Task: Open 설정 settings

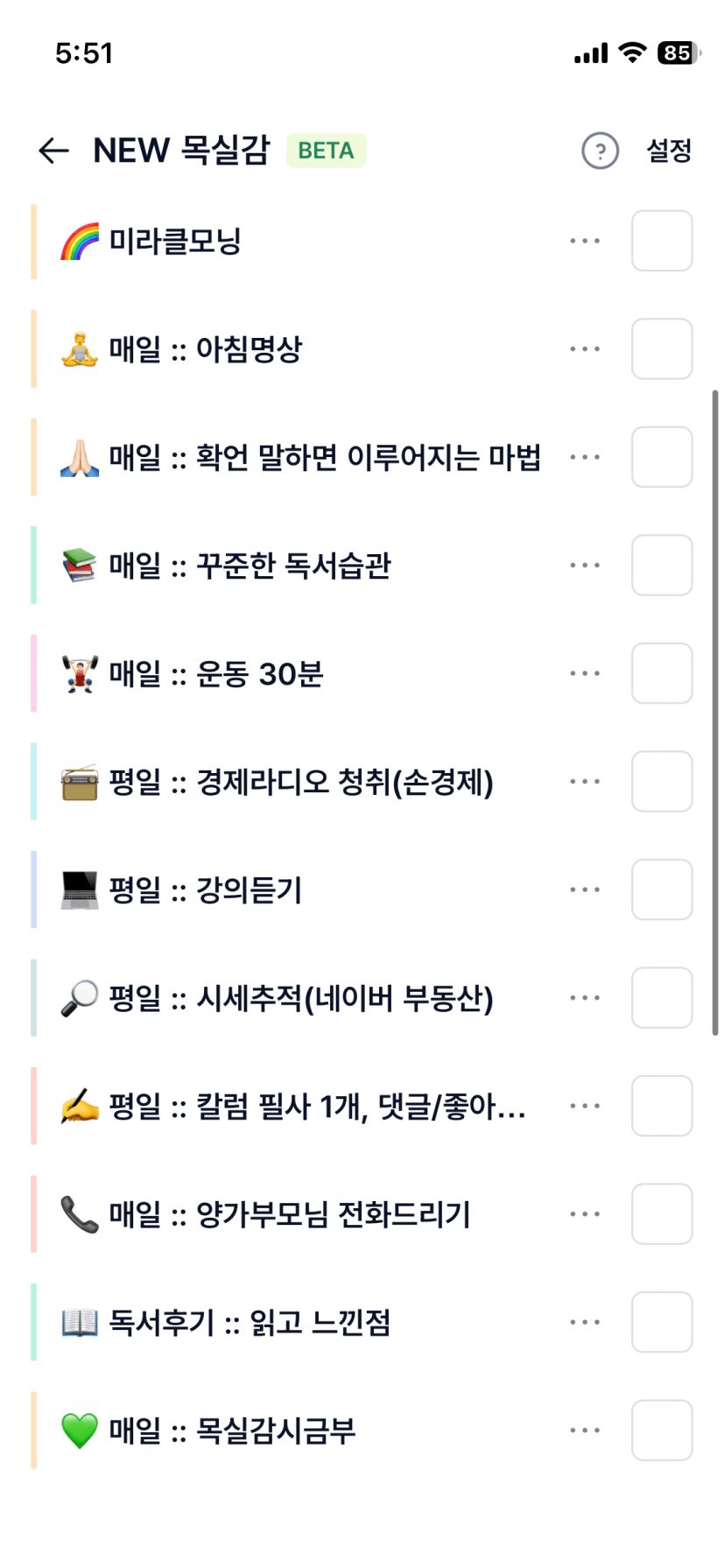Action: pos(669,151)
